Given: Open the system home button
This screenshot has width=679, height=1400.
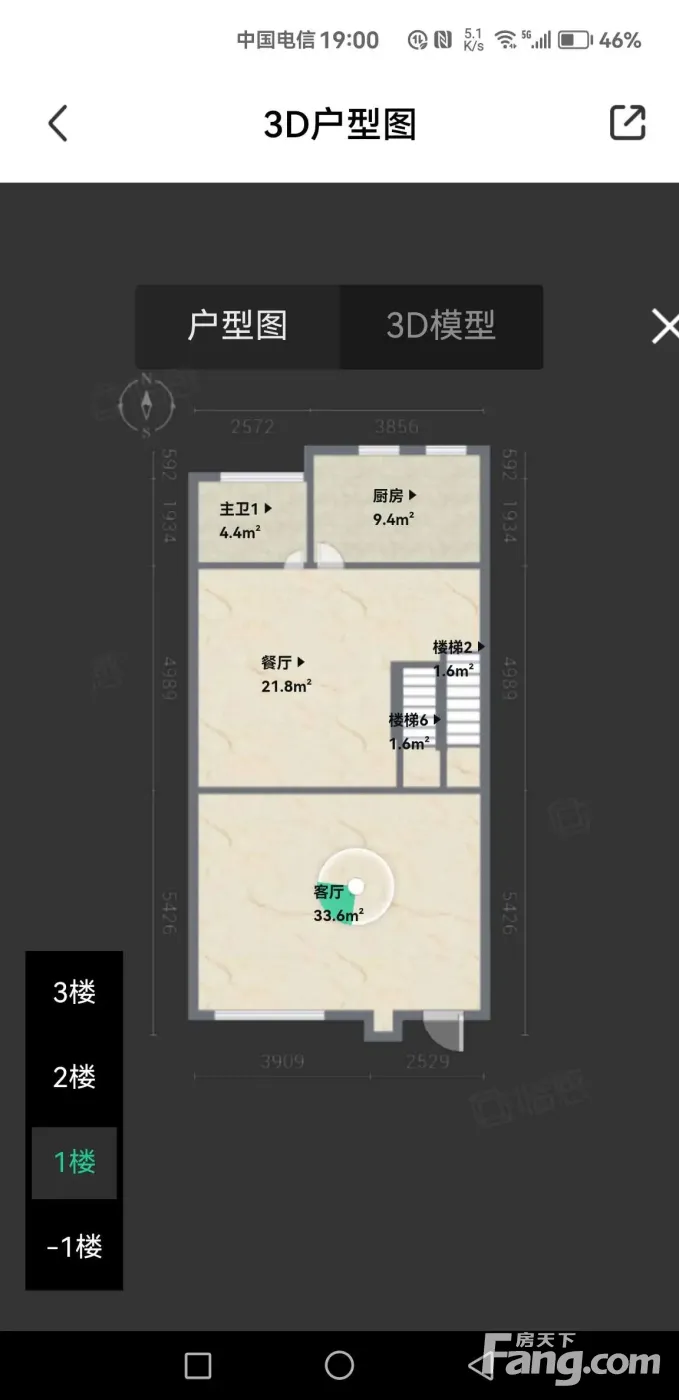Looking at the screenshot, I should (x=339, y=1365).
